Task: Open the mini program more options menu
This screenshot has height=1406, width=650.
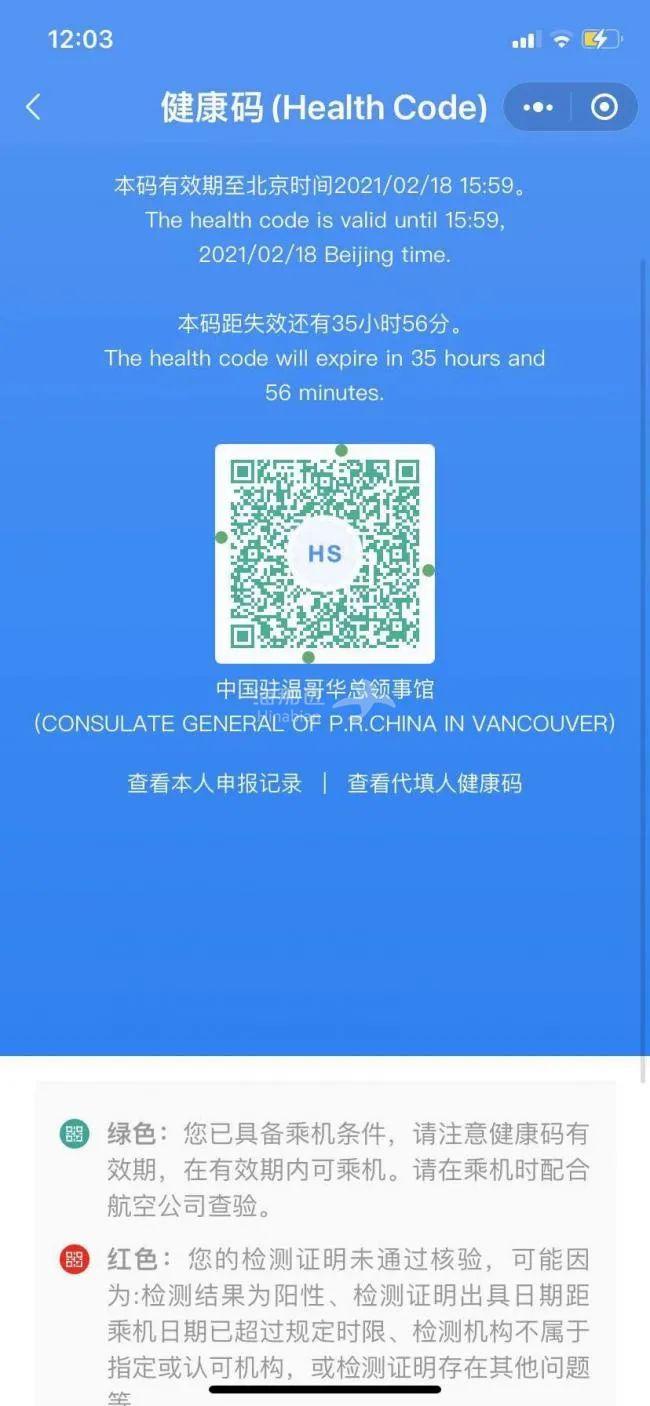Action: [x=538, y=107]
